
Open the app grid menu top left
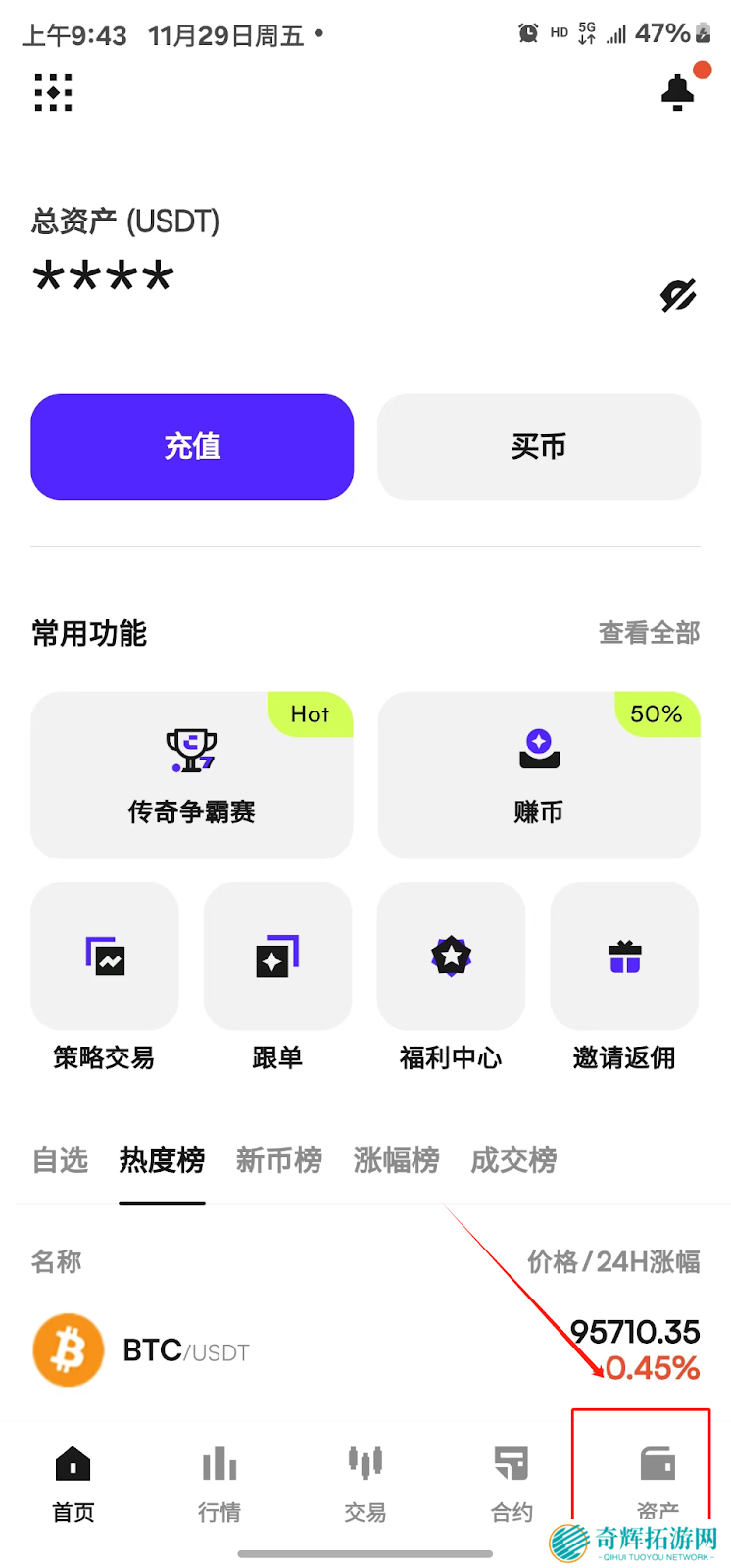pos(53,93)
